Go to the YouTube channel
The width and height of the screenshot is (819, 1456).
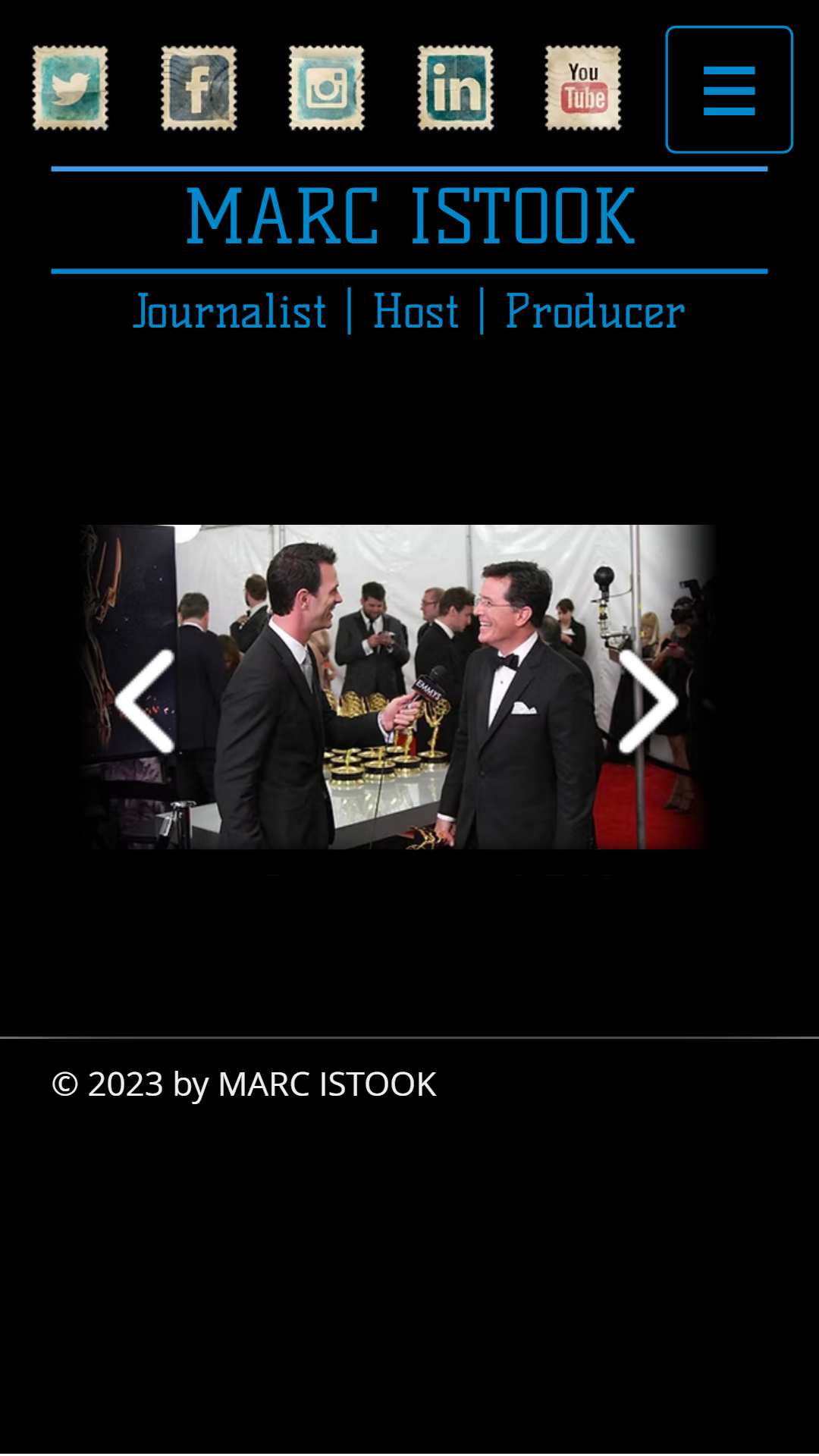583,88
